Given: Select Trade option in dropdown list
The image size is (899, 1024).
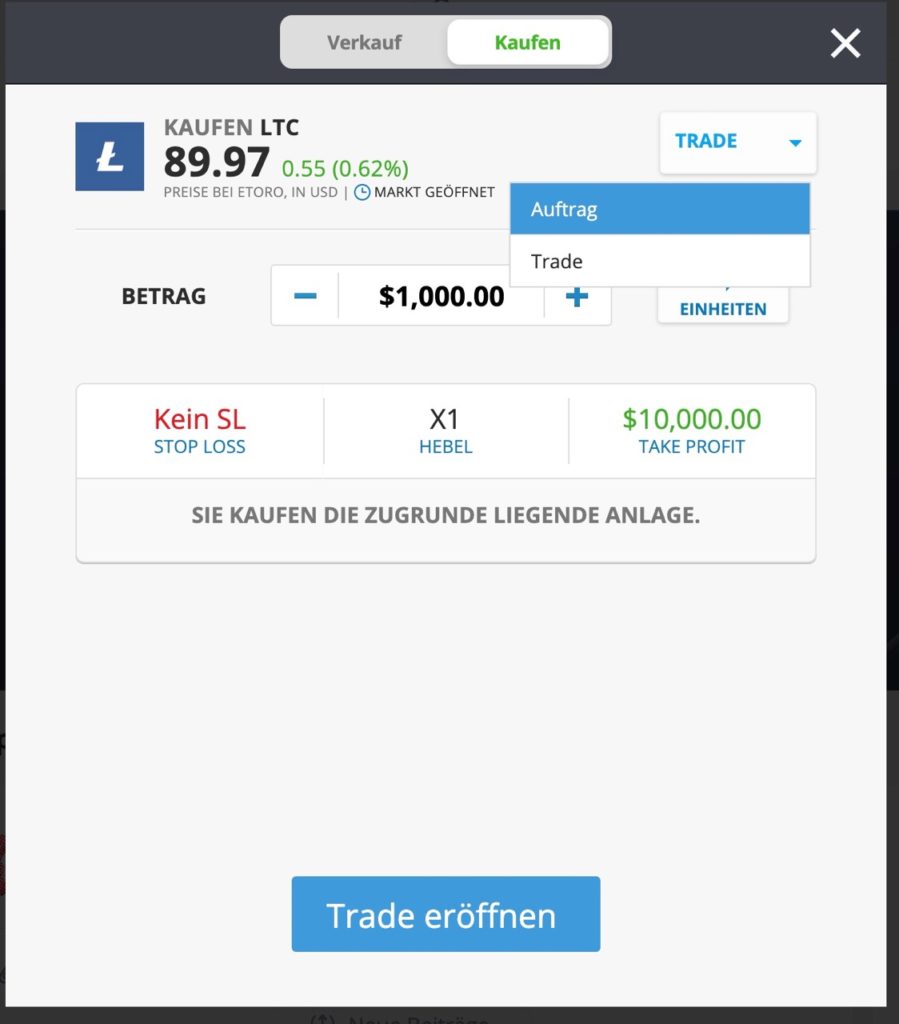Looking at the screenshot, I should [659, 262].
